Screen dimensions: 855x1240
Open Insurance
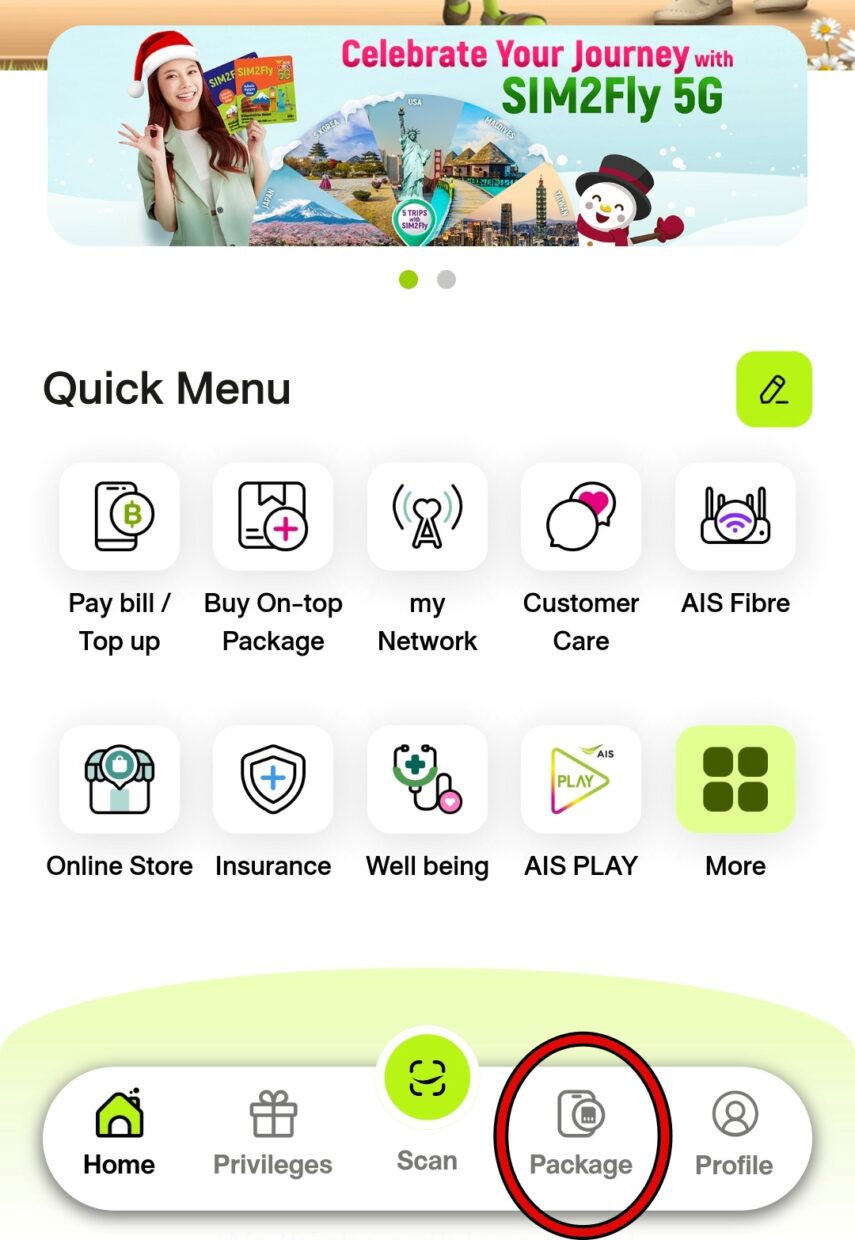tap(273, 779)
